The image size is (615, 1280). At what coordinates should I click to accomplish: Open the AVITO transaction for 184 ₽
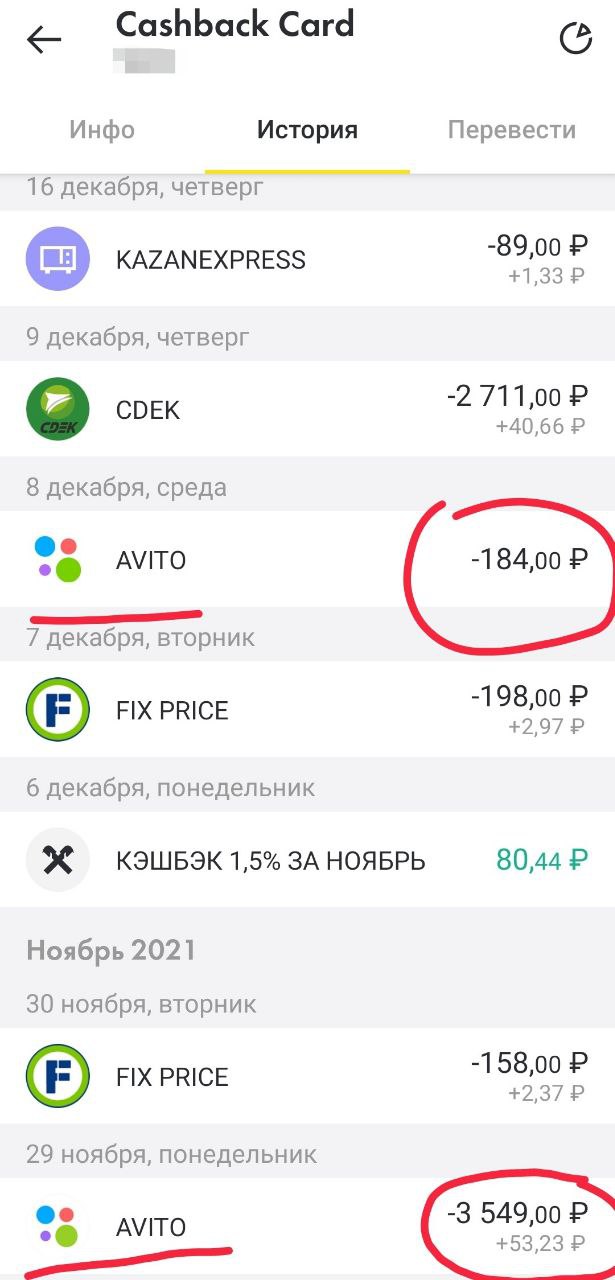(307, 560)
